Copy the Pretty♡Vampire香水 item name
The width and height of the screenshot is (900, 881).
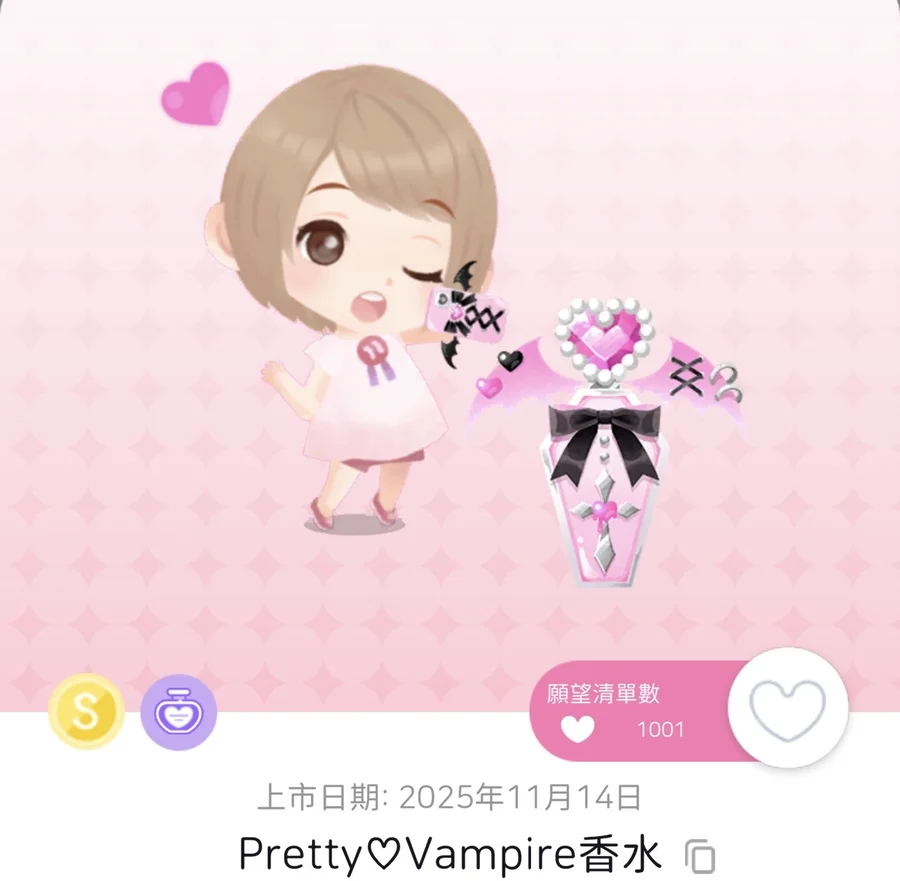pos(700,857)
